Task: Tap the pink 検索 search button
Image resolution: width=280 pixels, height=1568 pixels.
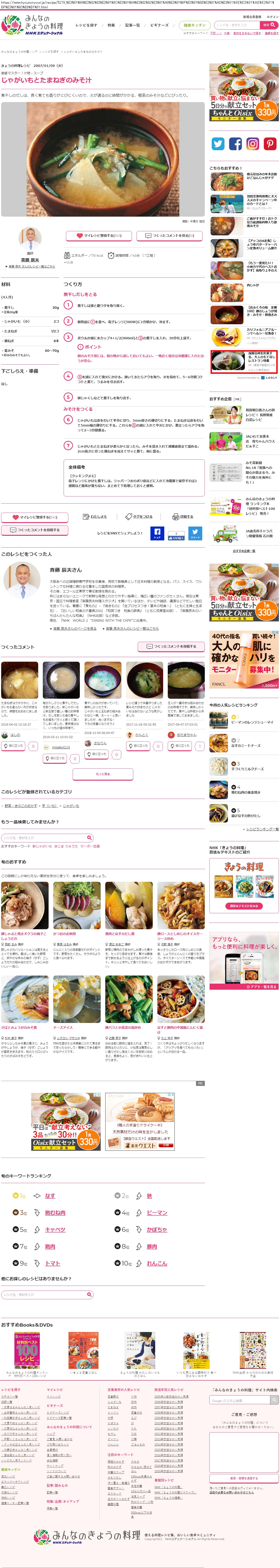Action: tap(268, 25)
